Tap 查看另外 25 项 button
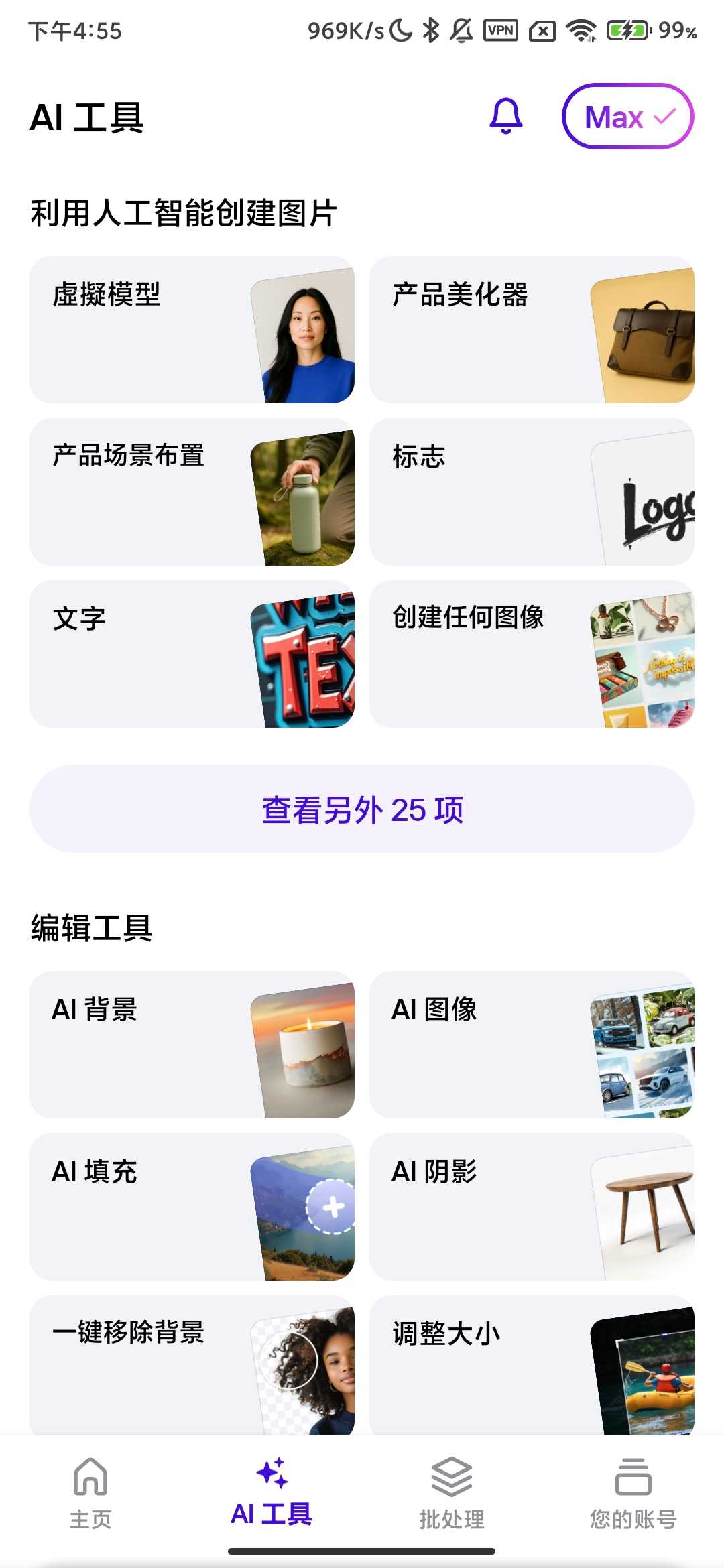This screenshot has height=1568, width=724. pos(362,809)
